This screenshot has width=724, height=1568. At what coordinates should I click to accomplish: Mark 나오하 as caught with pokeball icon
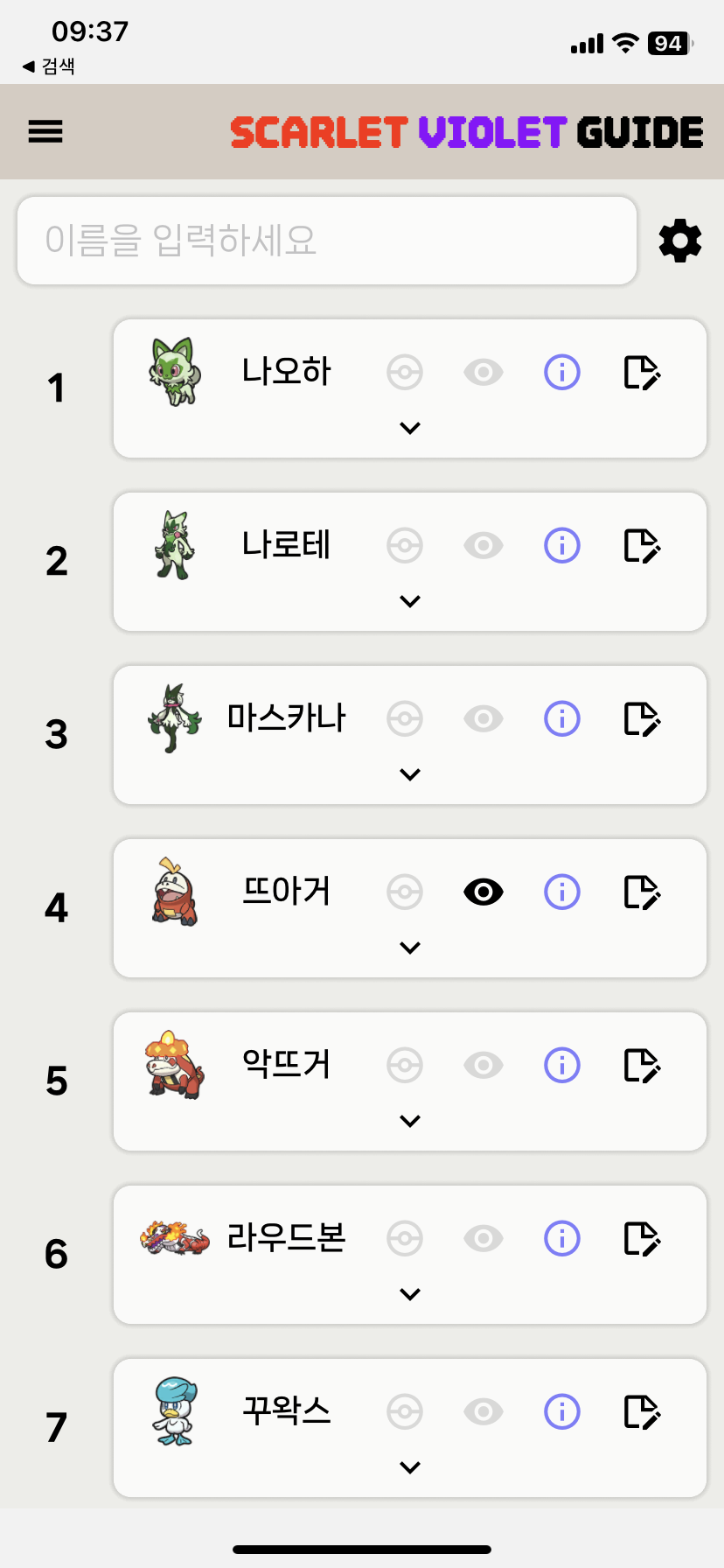[405, 372]
